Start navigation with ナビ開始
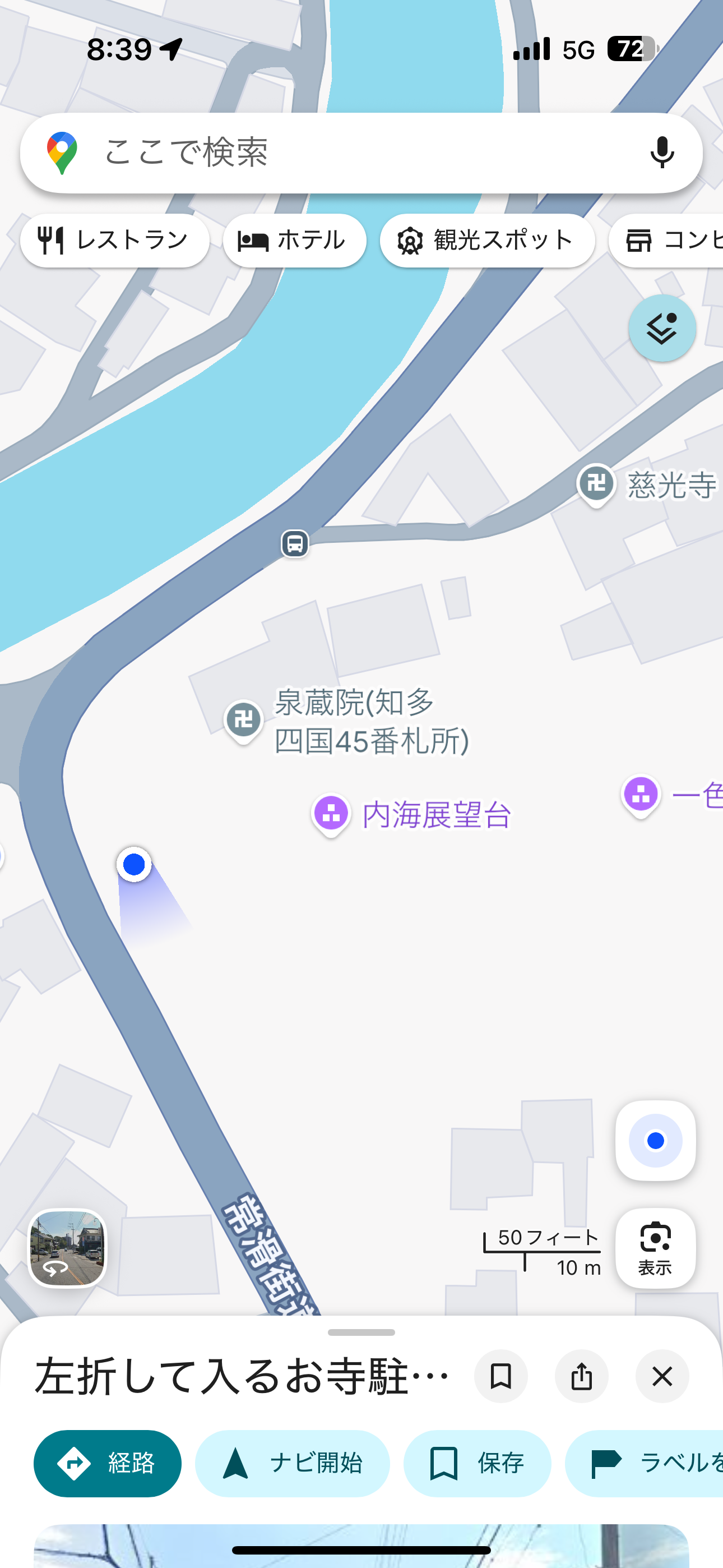The height and width of the screenshot is (1568, 723). pos(292,1463)
